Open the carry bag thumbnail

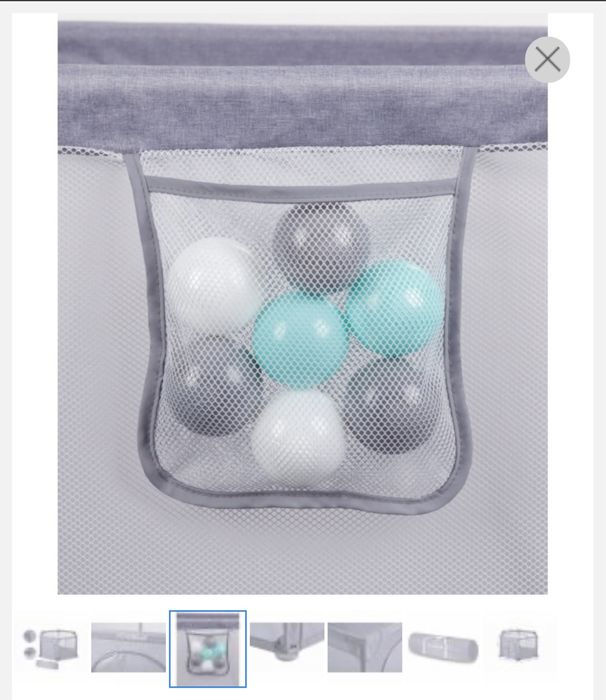pyautogui.click(x=443, y=647)
